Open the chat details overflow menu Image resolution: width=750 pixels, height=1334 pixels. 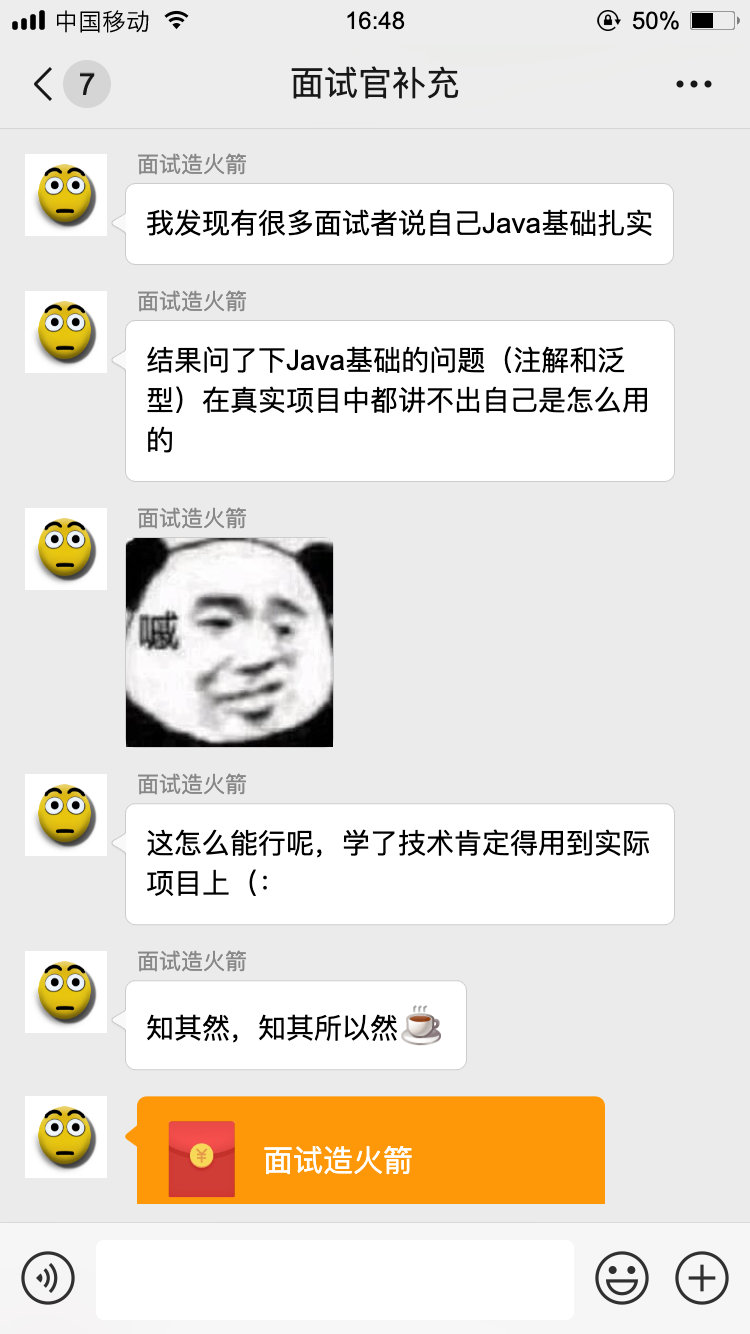pyautogui.click(x=693, y=85)
